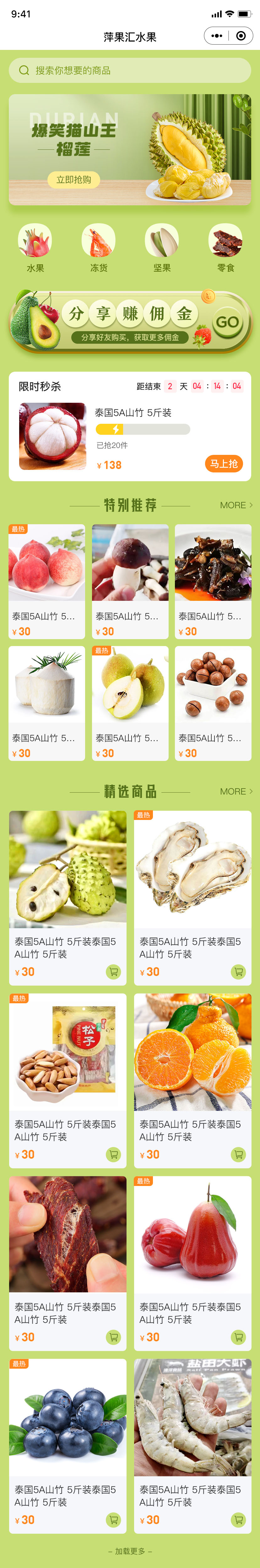Open the 水果 category

pyautogui.click(x=35, y=247)
